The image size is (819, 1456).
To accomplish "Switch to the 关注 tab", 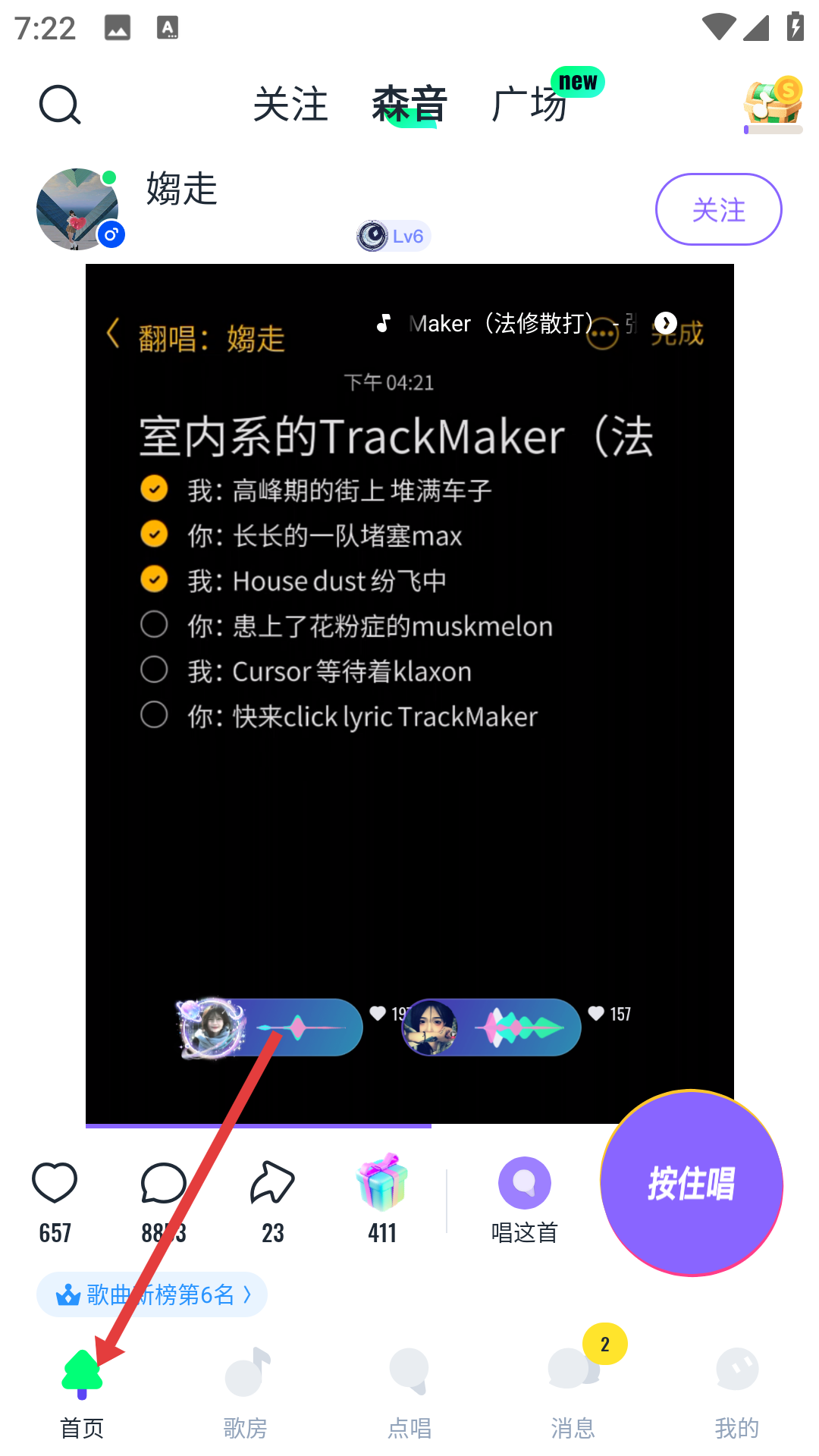I will (x=290, y=105).
